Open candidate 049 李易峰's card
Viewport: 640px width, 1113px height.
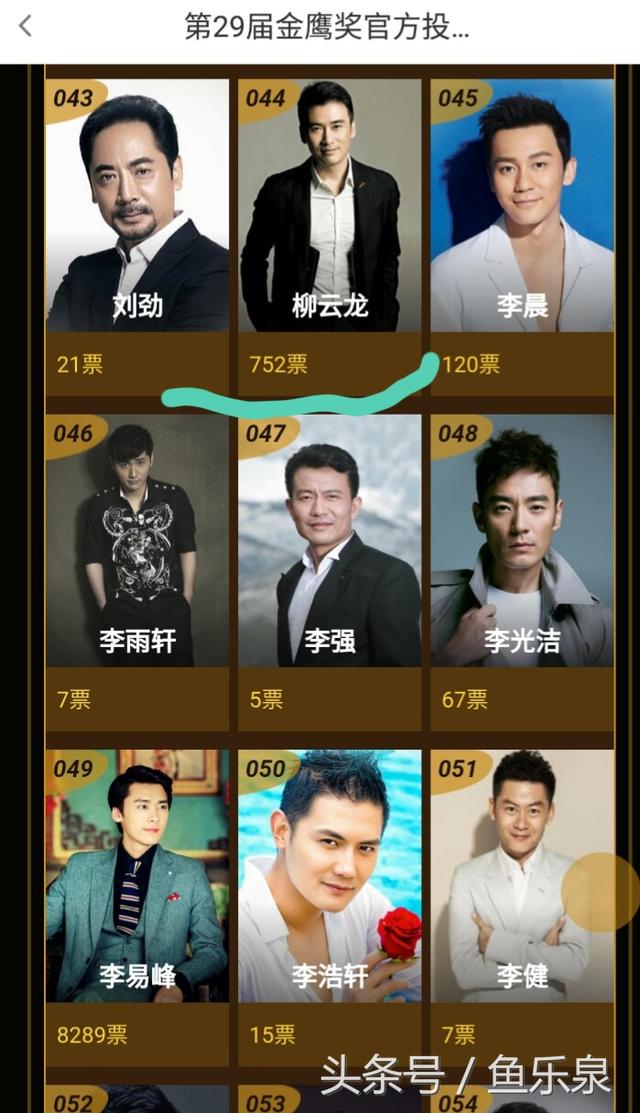pyautogui.click(x=137, y=875)
